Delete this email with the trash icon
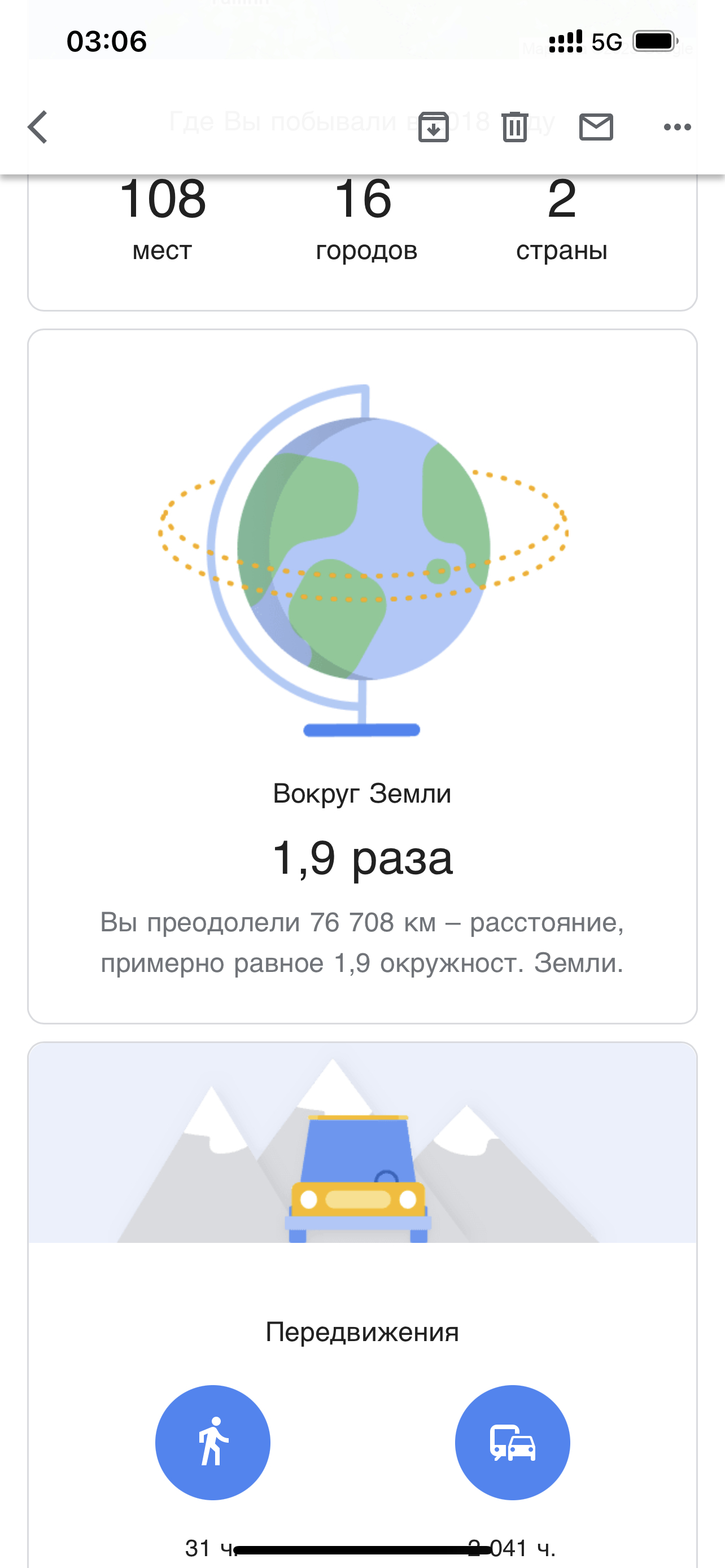This screenshot has width=725, height=1568. point(514,127)
